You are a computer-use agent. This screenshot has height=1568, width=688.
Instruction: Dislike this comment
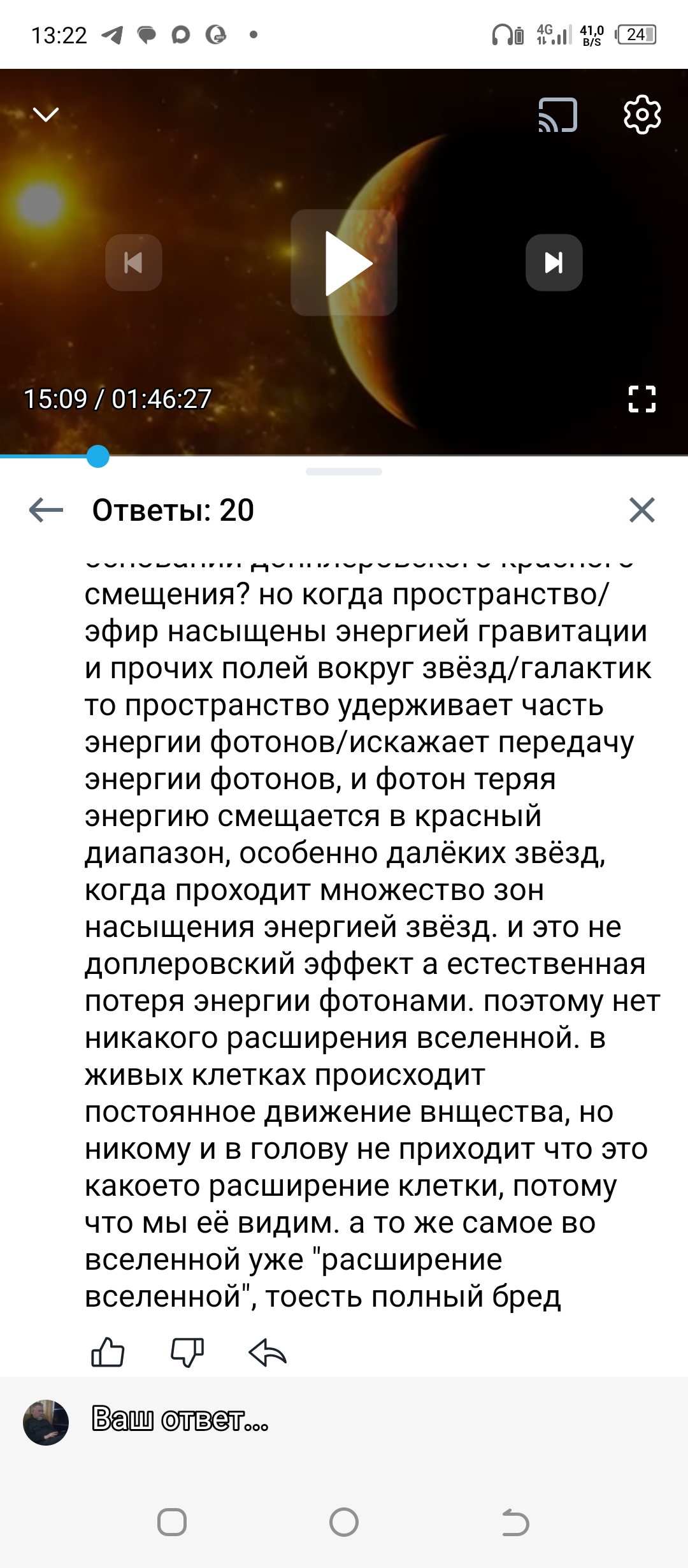(187, 1353)
